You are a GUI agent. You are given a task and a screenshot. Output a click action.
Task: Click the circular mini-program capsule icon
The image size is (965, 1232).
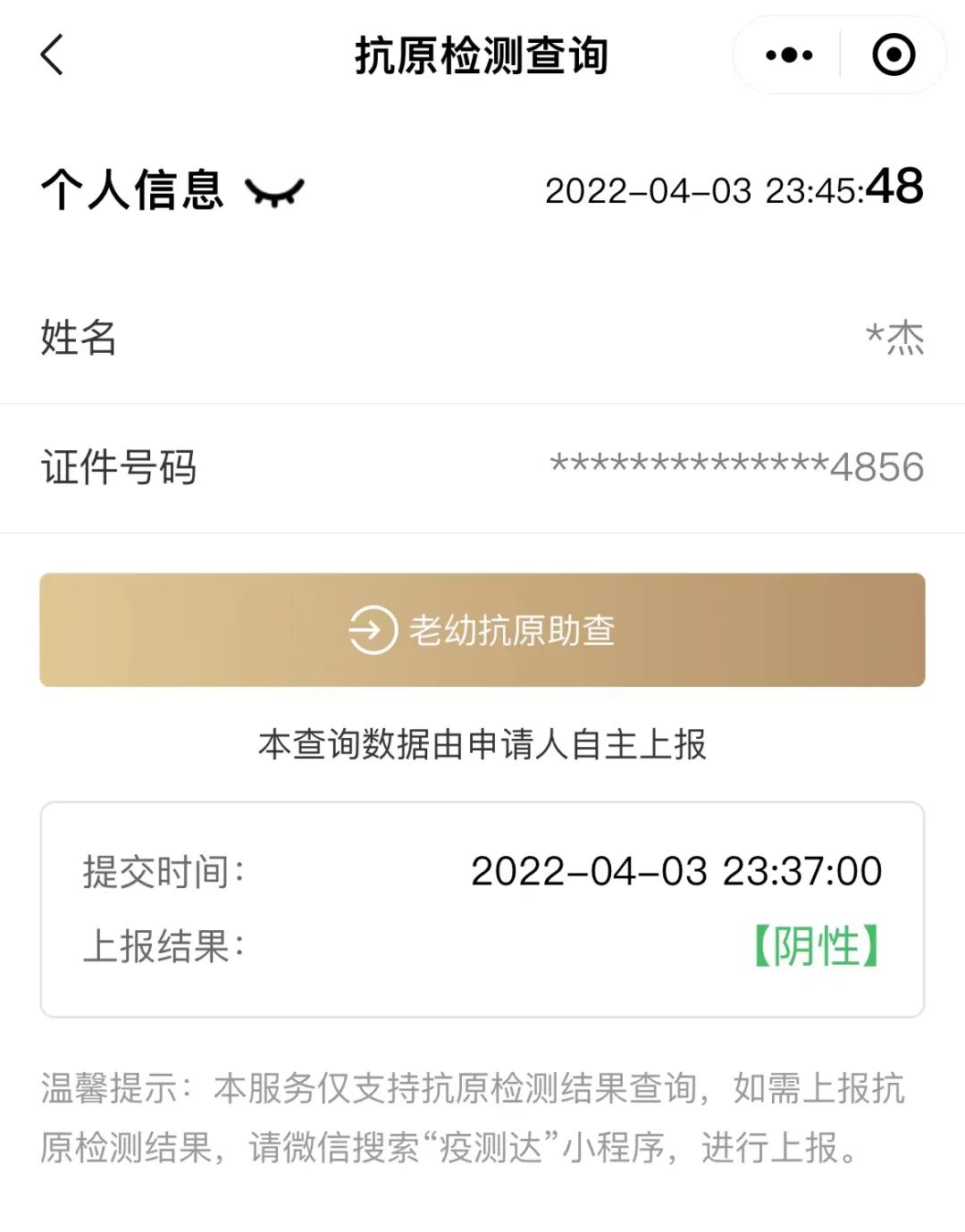(x=893, y=55)
